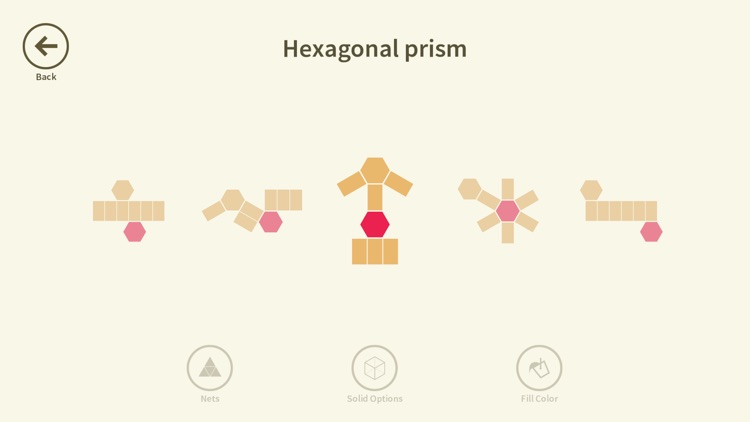Choose the highlighted center net with red hexagon
The height and width of the screenshot is (422, 750).
coord(375,211)
